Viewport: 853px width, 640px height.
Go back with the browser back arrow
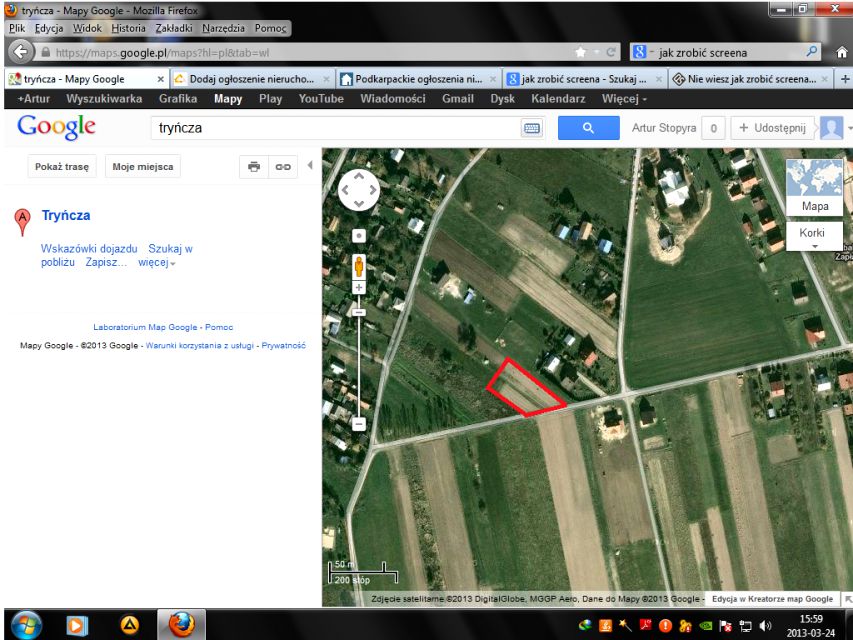tap(20, 51)
